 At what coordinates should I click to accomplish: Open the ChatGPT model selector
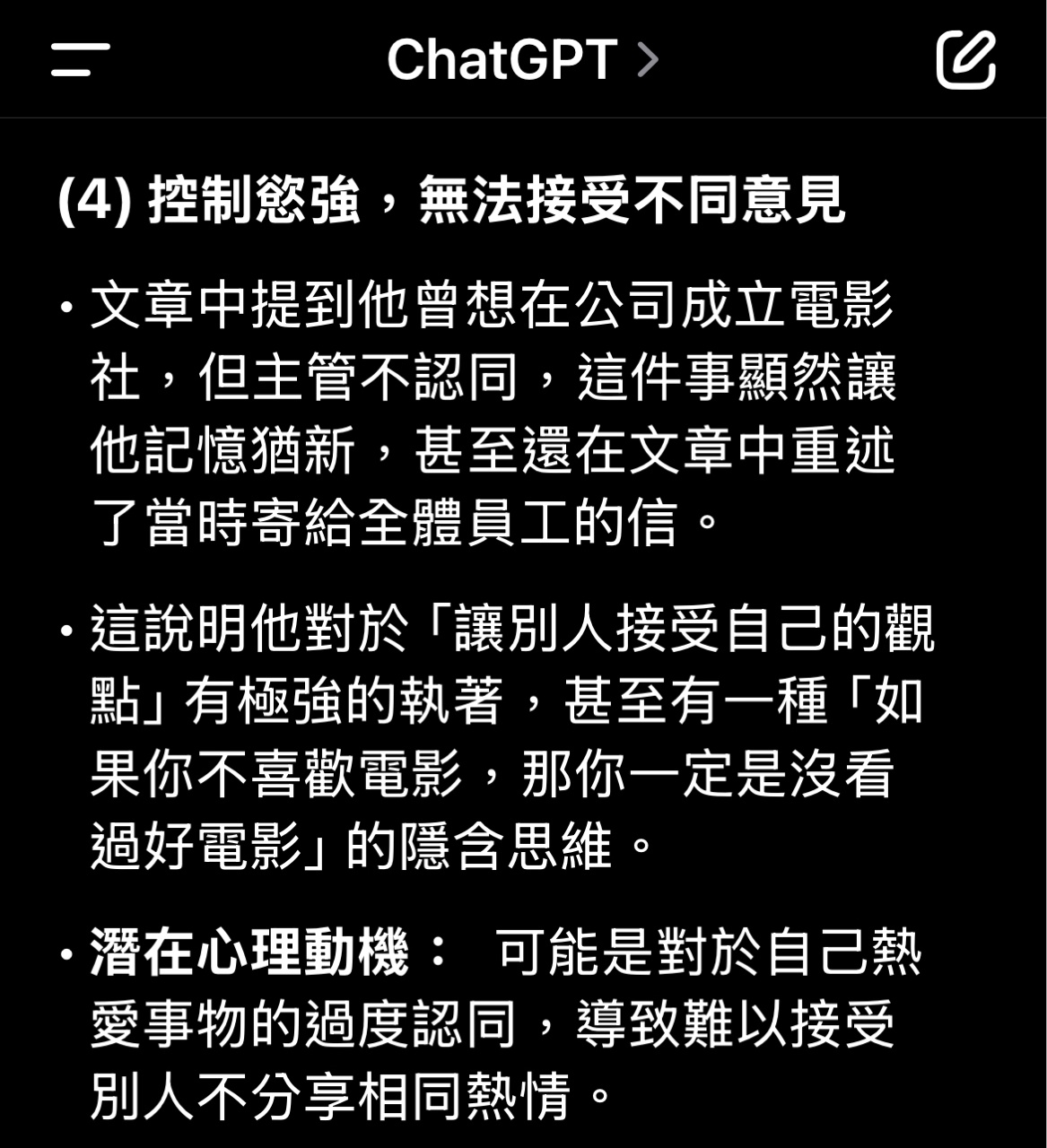522,60
